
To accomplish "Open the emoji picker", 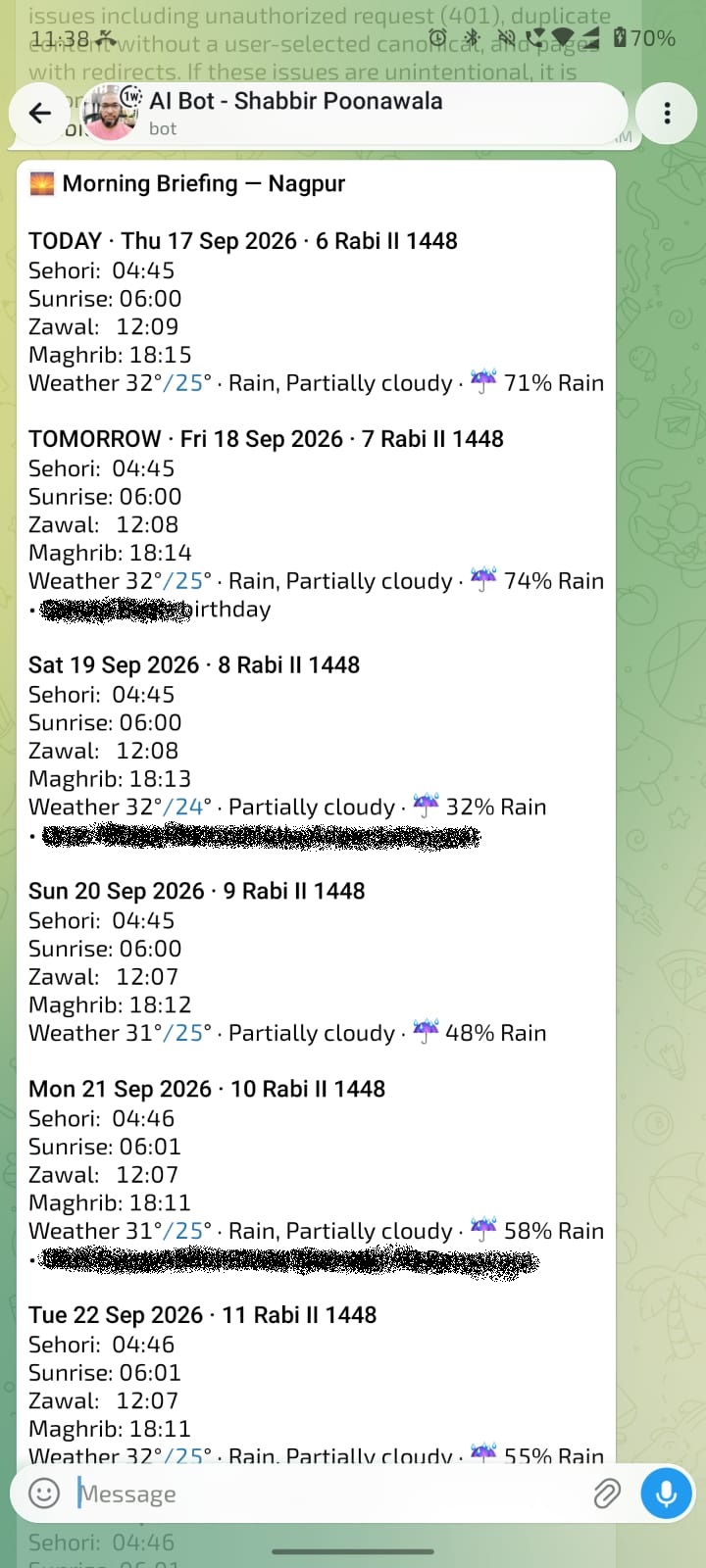I will coord(43,1494).
